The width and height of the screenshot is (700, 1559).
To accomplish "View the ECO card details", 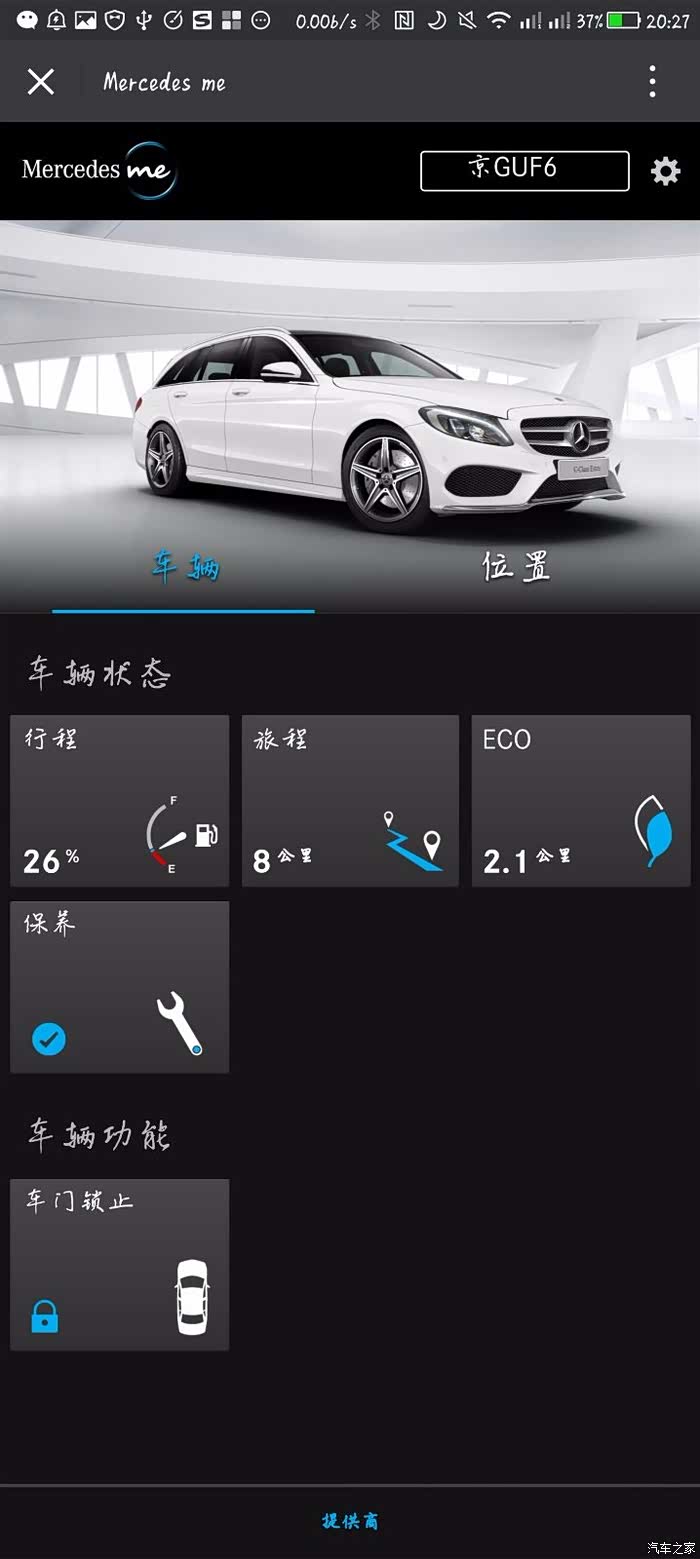I will coord(581,800).
